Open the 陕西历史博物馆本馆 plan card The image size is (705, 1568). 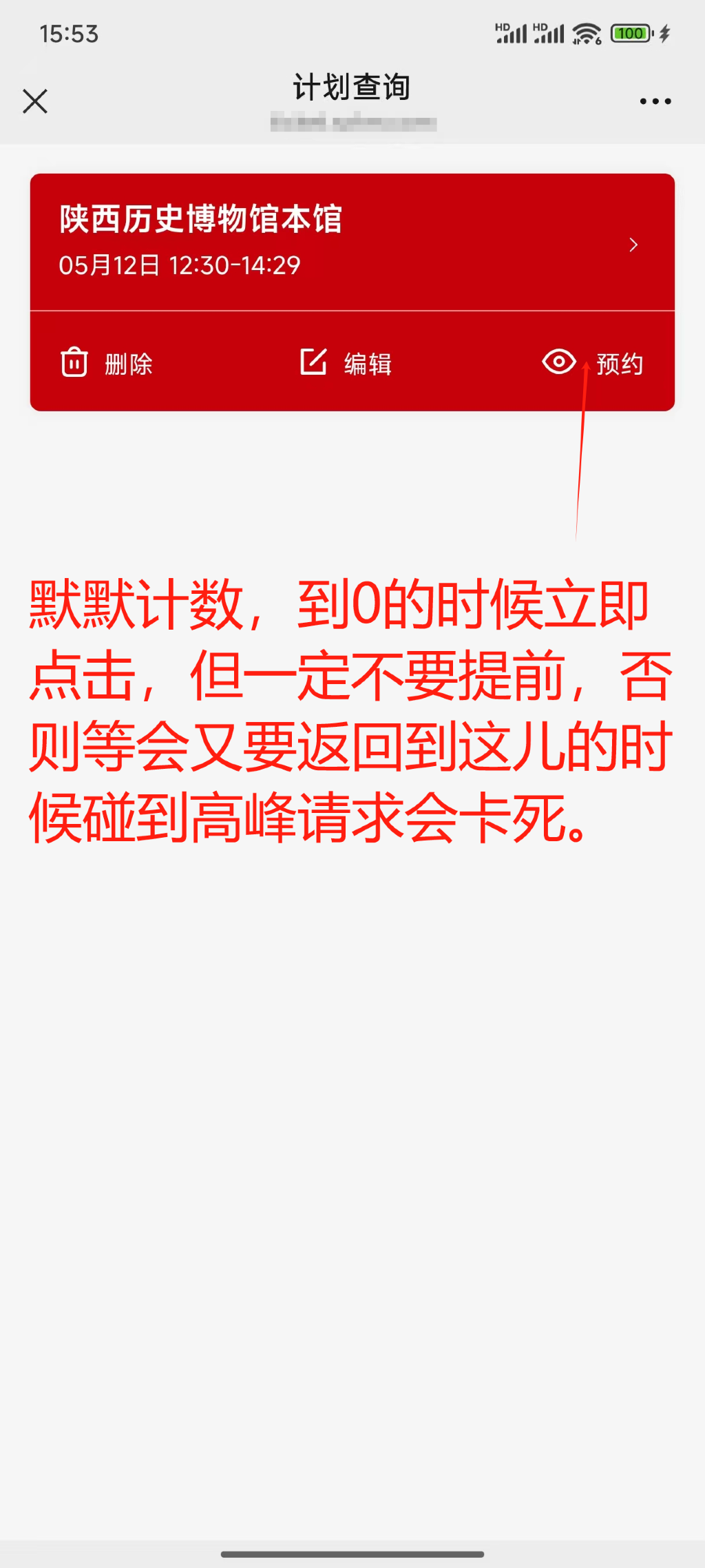pos(352,242)
